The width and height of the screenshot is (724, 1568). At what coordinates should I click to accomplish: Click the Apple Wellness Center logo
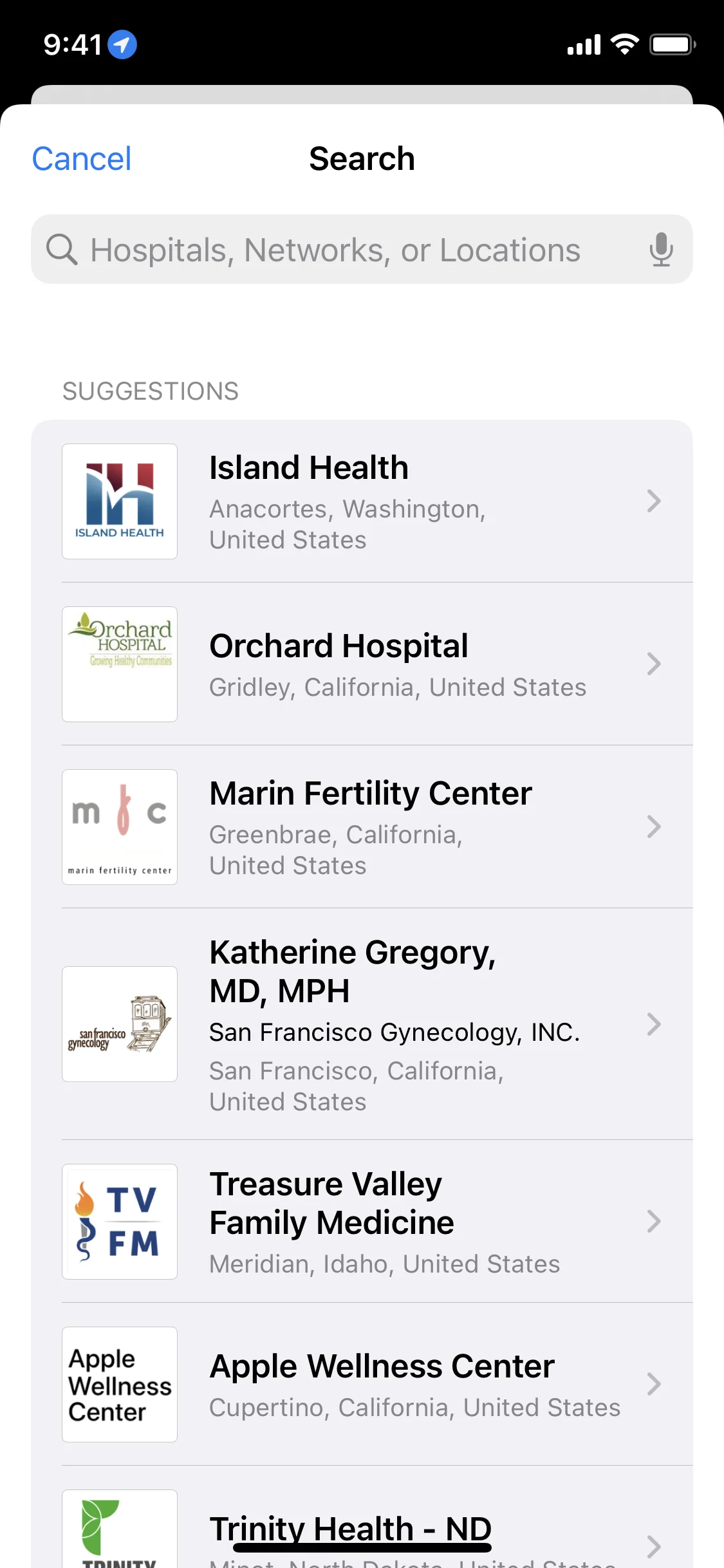[119, 1385]
